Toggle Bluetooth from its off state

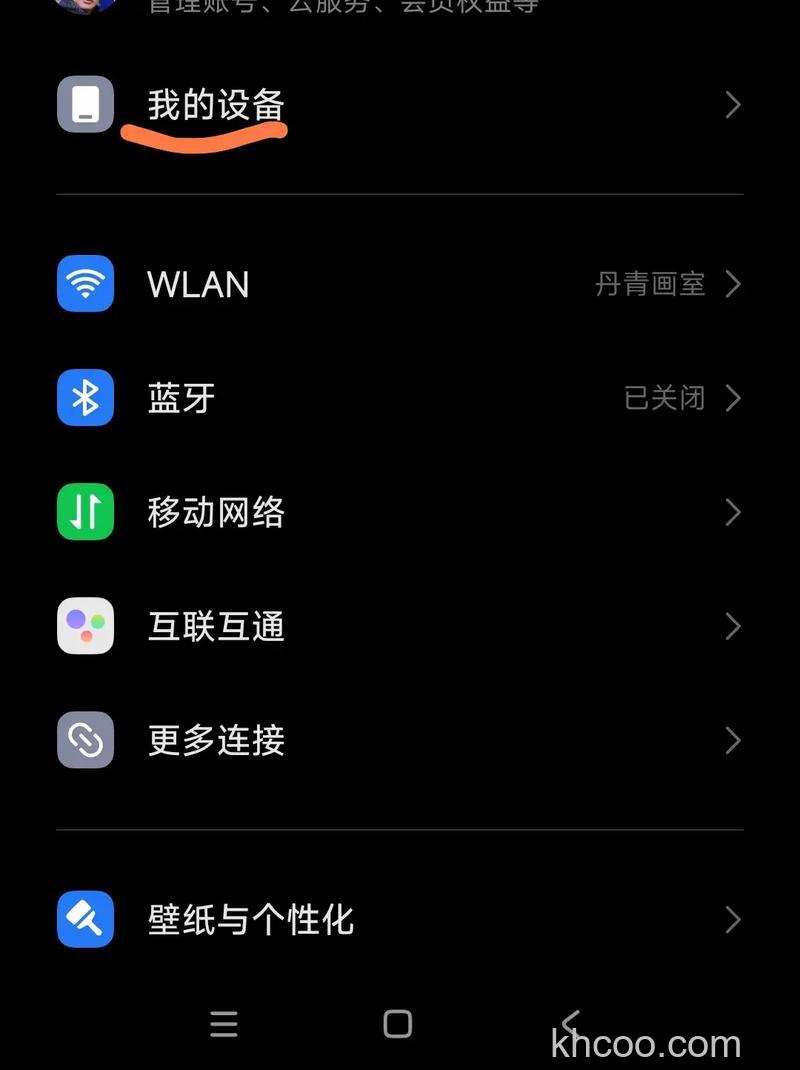pos(664,398)
